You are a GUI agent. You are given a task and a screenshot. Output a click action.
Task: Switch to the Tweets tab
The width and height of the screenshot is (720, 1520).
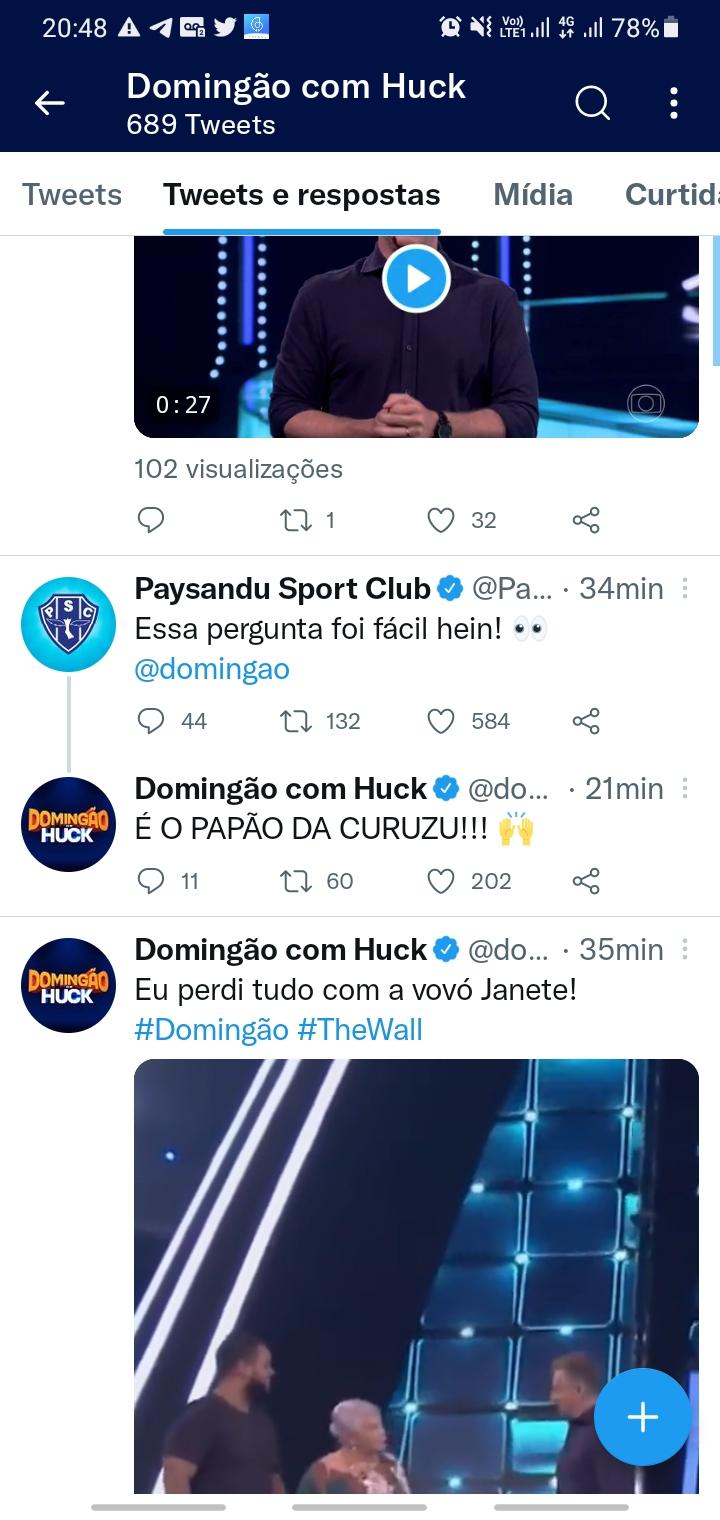72,194
